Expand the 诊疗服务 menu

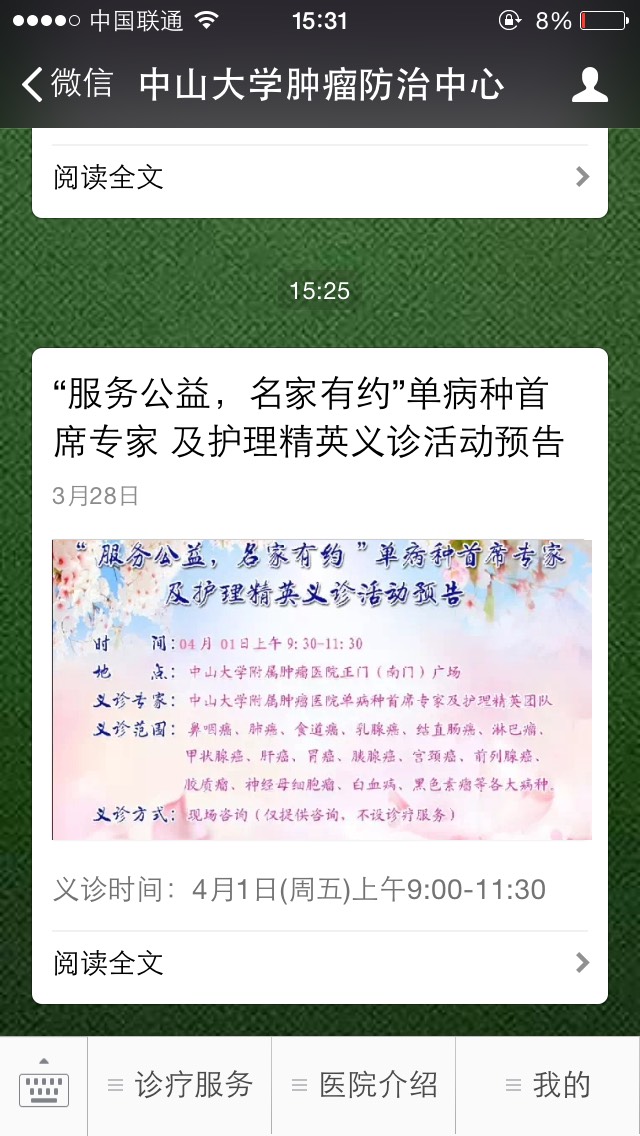click(180, 1086)
